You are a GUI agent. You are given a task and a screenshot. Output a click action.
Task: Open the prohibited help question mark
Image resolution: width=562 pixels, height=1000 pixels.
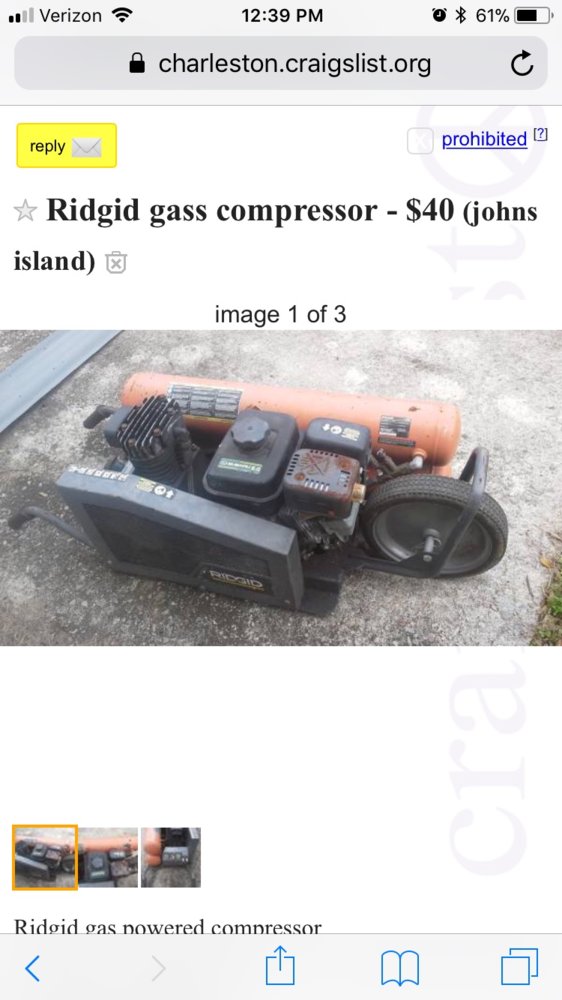pyautogui.click(x=540, y=134)
